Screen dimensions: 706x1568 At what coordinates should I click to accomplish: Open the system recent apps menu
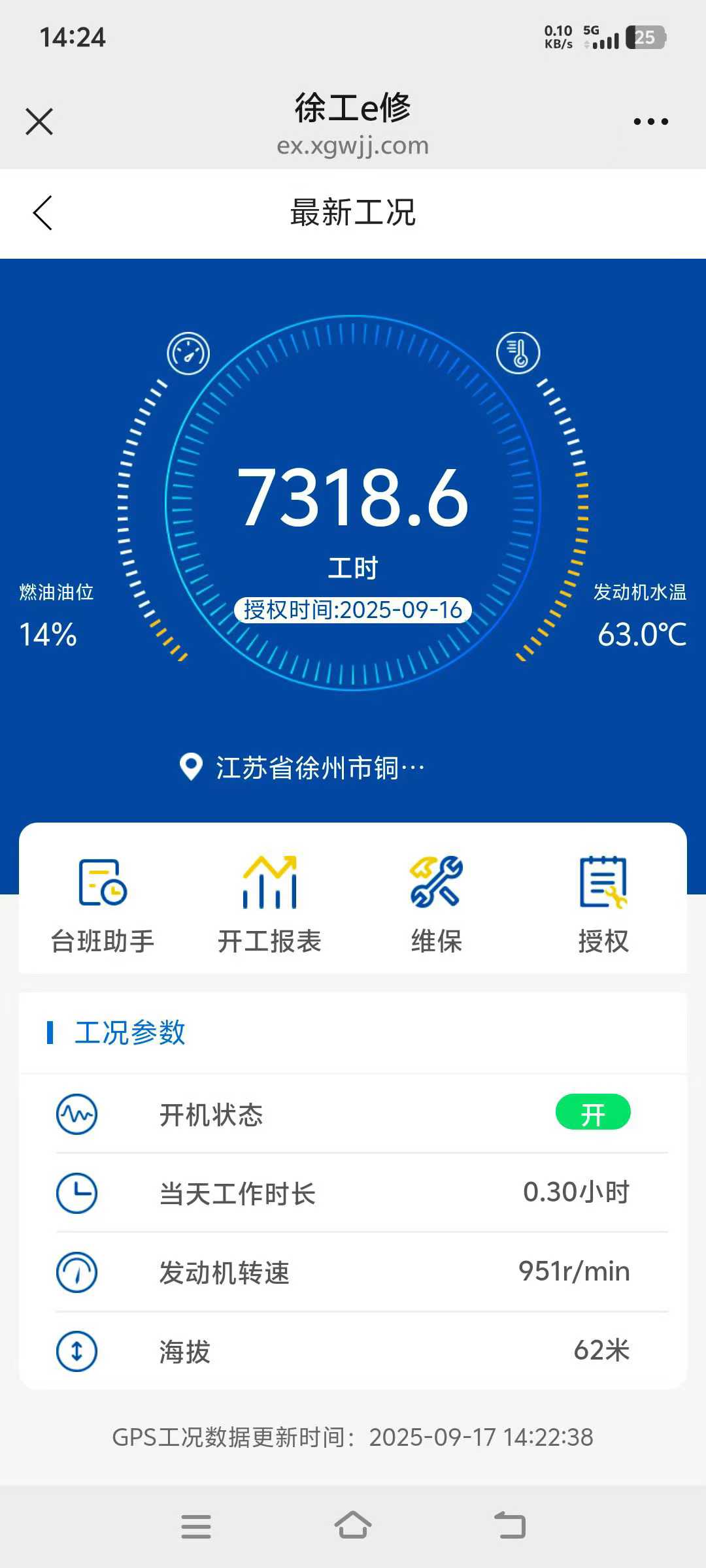coord(196,1526)
